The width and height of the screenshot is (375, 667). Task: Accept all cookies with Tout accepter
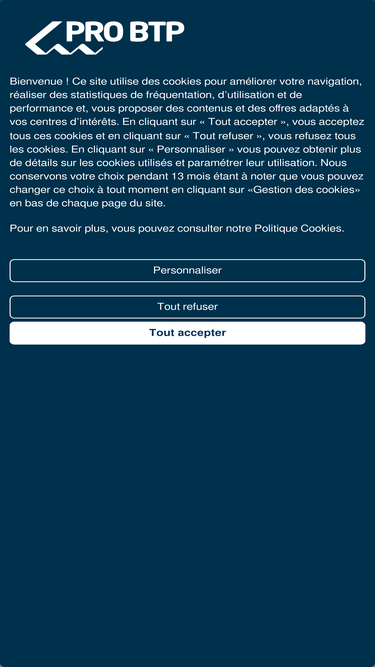pyautogui.click(x=187, y=333)
